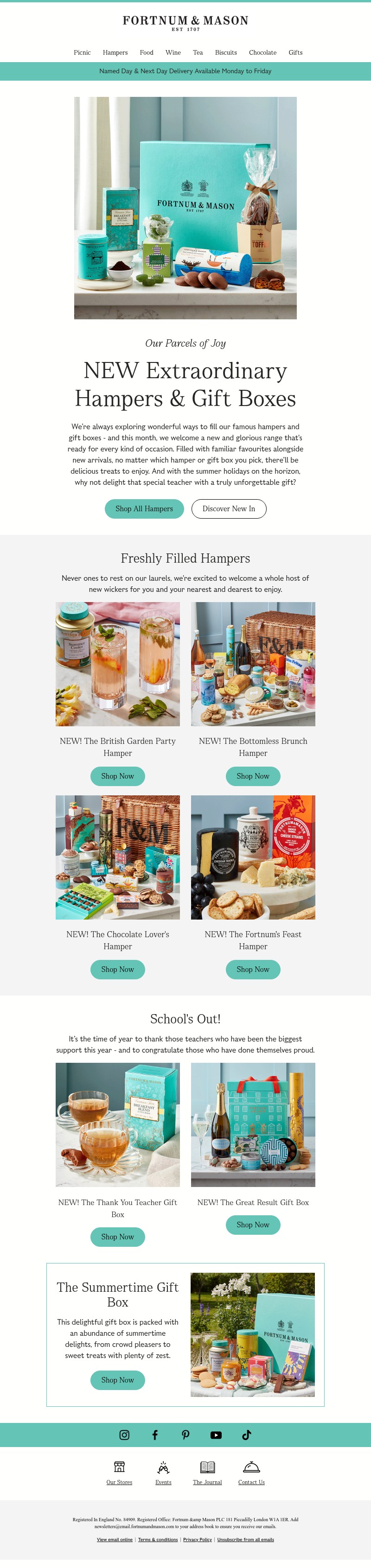Select Discover New In
This screenshot has height=1568, width=371.
(229, 508)
